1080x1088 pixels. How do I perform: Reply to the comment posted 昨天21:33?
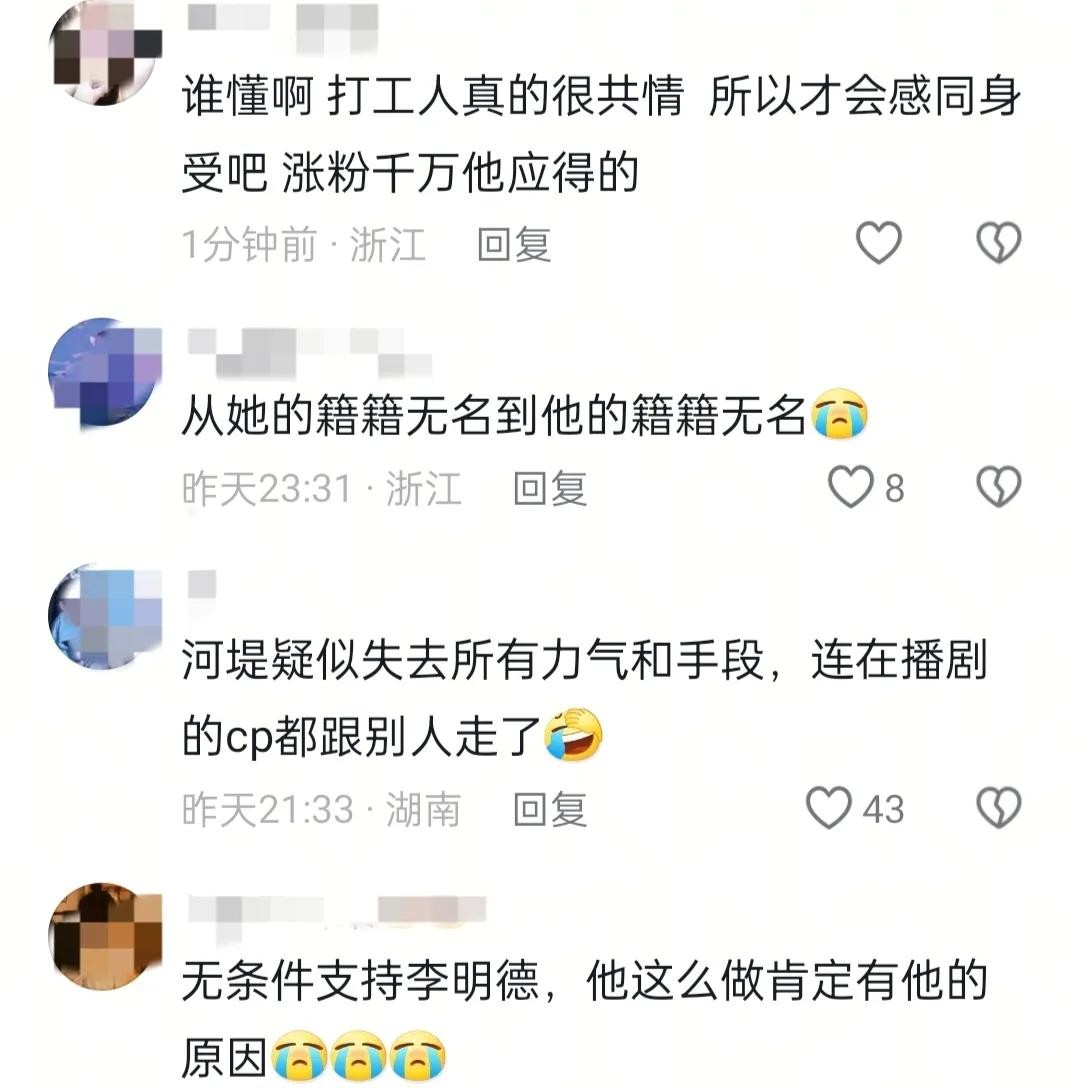point(549,809)
